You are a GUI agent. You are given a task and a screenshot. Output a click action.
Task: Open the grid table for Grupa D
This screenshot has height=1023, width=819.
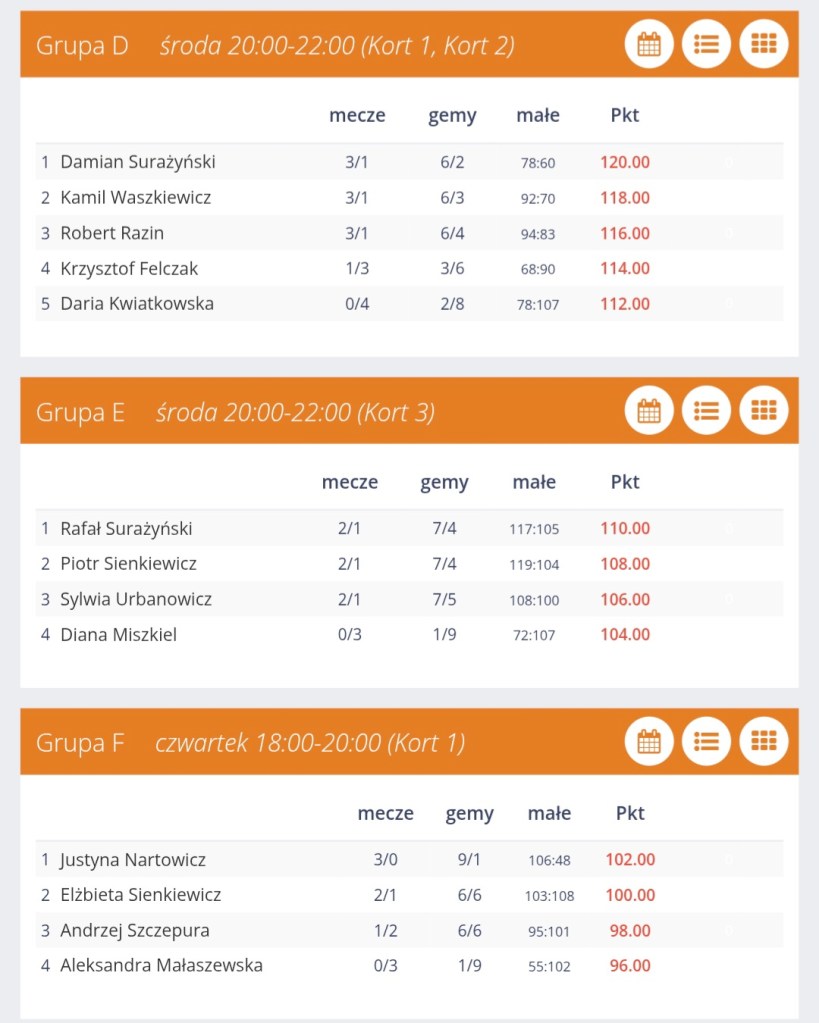[x=764, y=44]
